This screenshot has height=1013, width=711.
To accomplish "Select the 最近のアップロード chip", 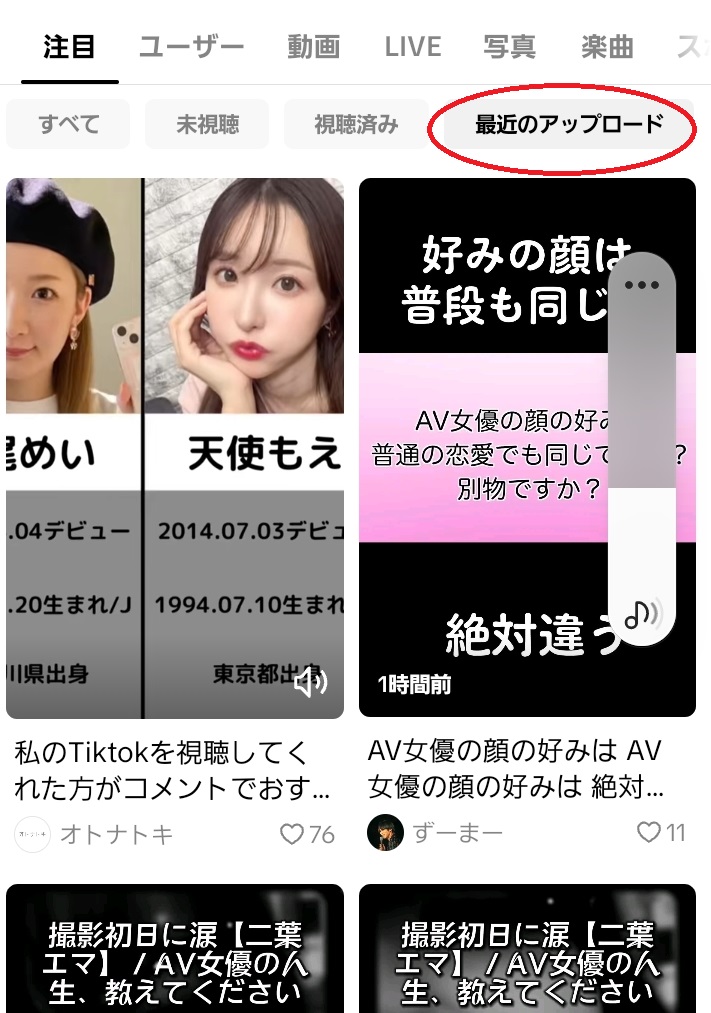I will point(569,125).
